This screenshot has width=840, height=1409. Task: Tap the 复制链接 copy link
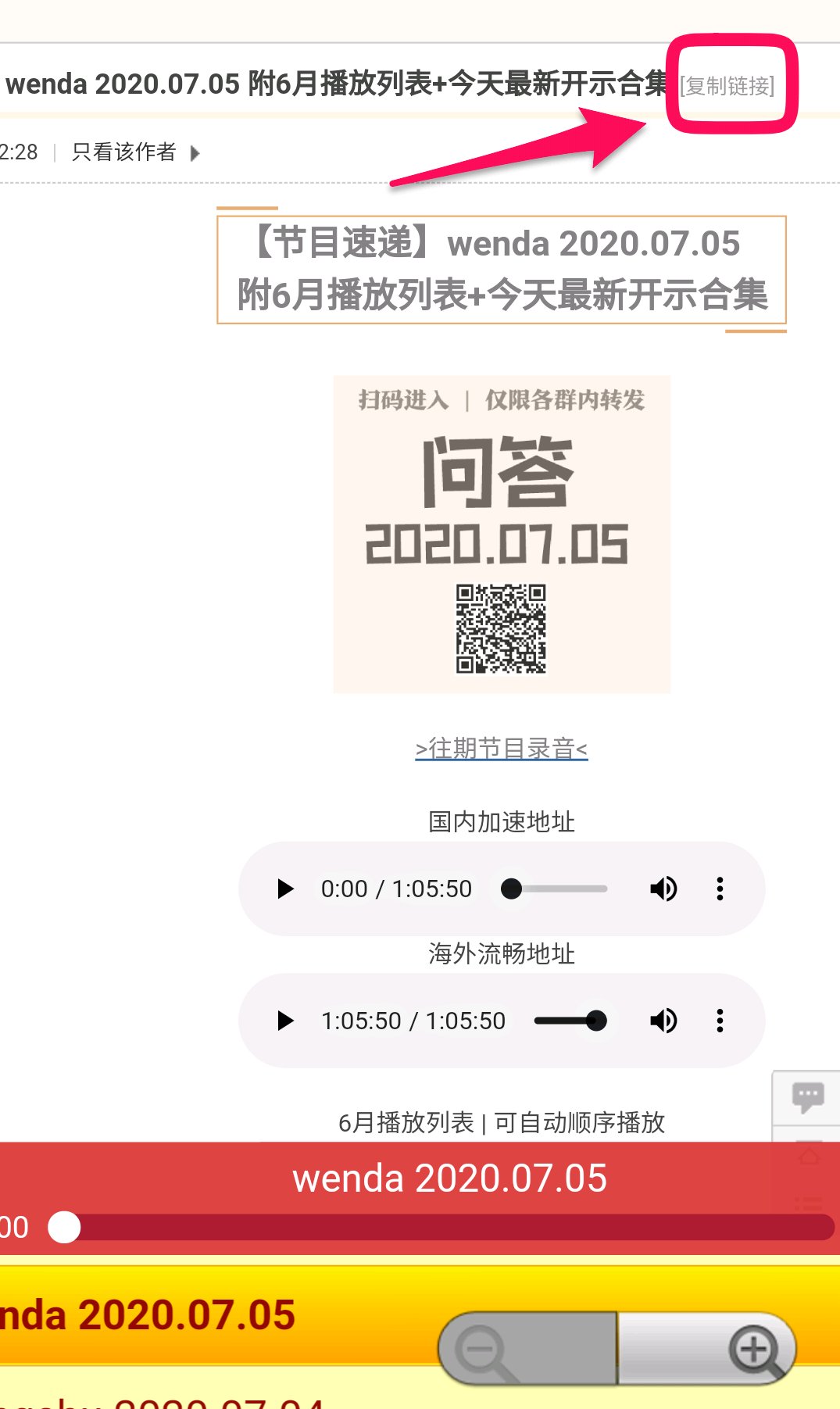pos(727,85)
